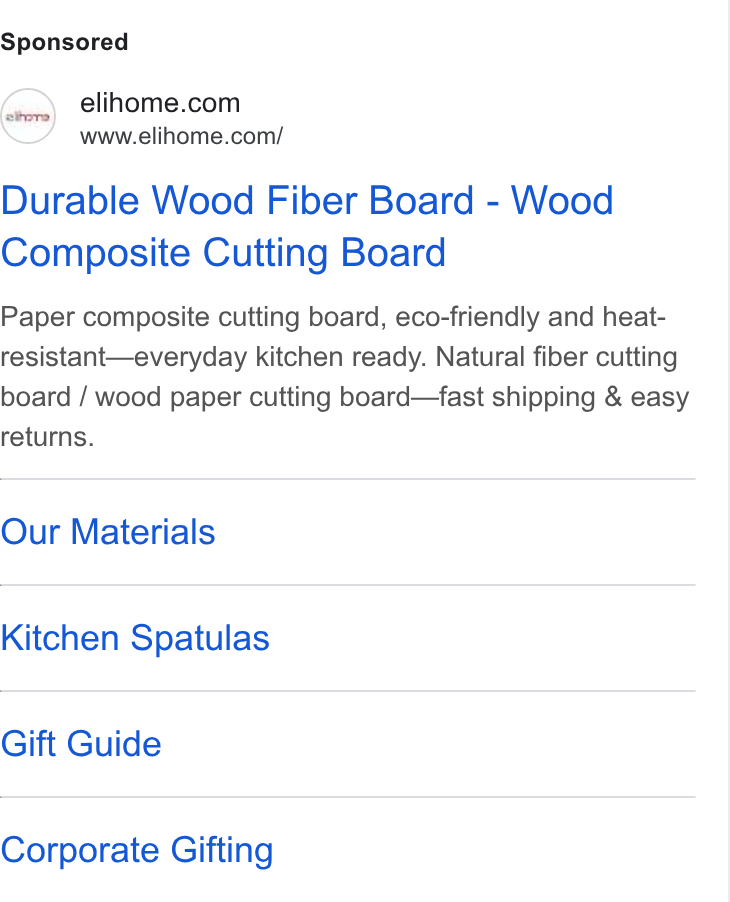Open the Durable Wood Fiber Board ad headline
Viewport: 730px width, 902px height.
307,227
